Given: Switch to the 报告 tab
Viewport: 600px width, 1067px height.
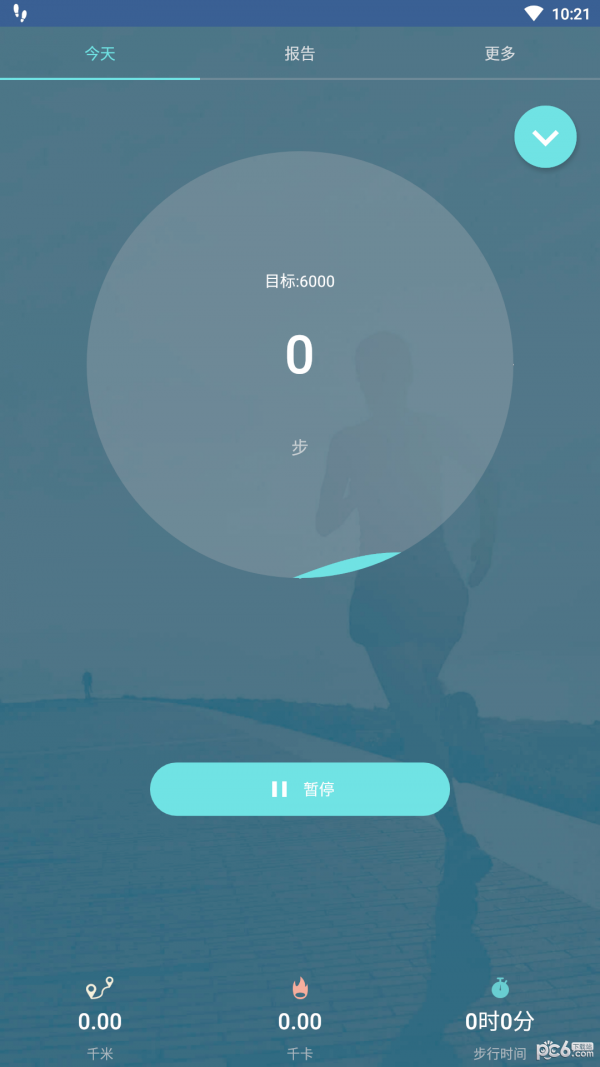Looking at the screenshot, I should coord(300,54).
